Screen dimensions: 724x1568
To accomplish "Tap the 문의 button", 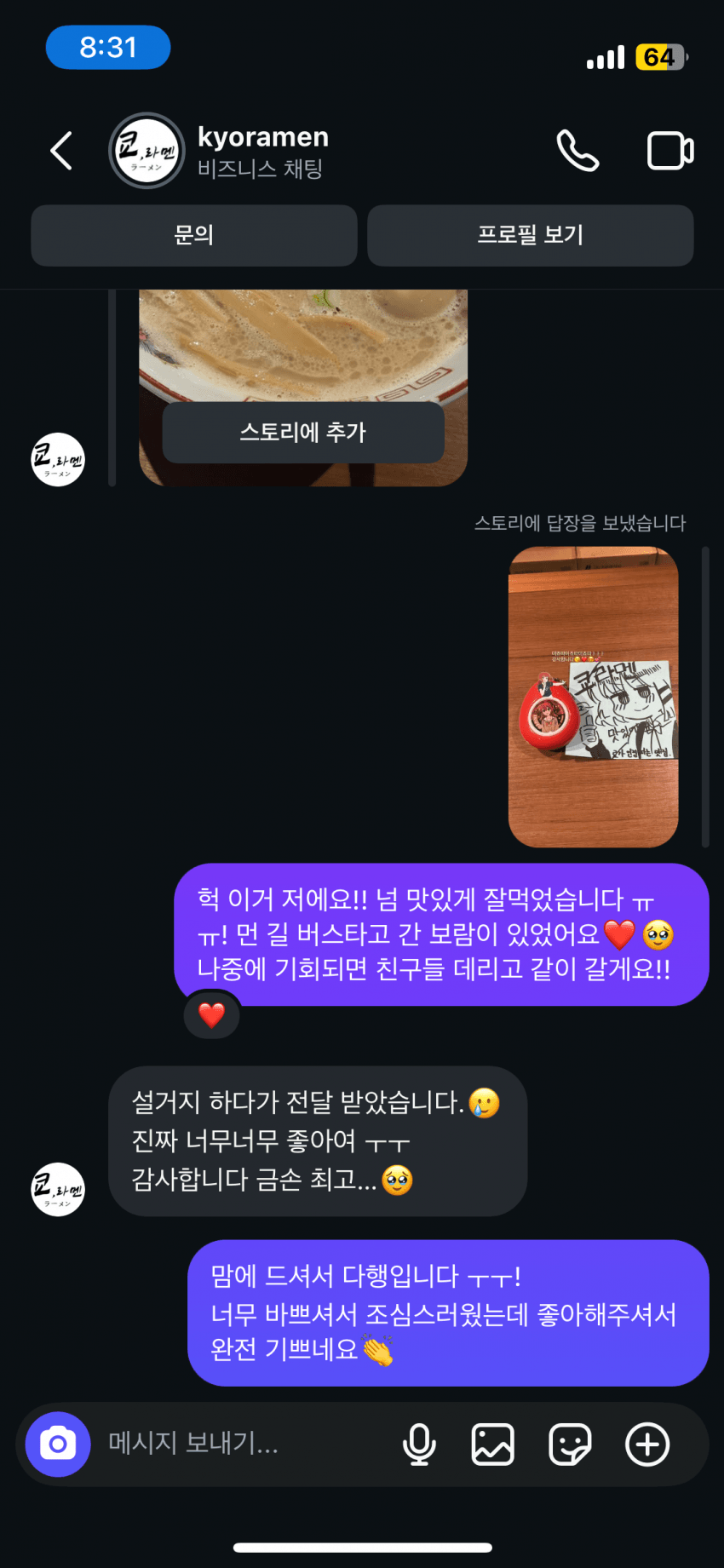I will coord(194,235).
